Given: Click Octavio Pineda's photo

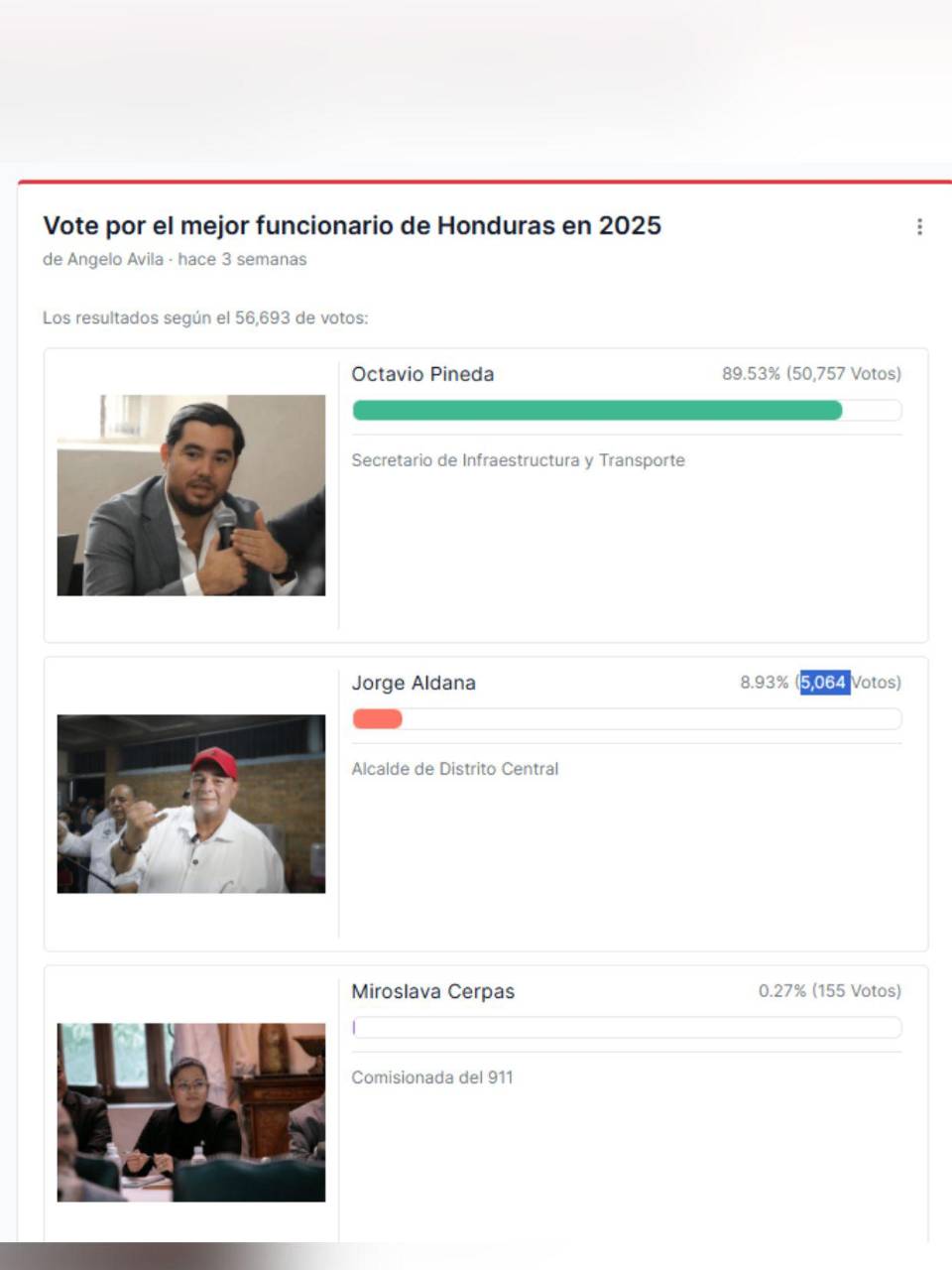Looking at the screenshot, I should pyautogui.click(x=193, y=493).
